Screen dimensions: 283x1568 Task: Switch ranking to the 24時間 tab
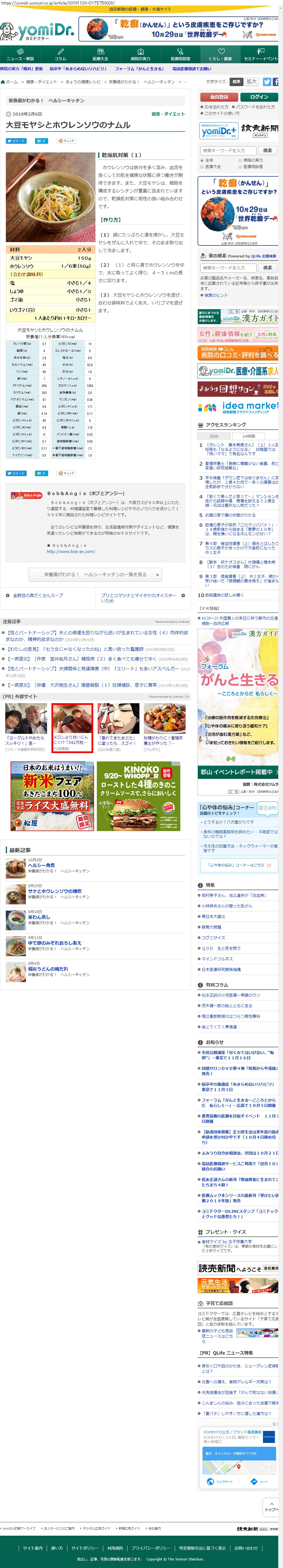point(248,436)
